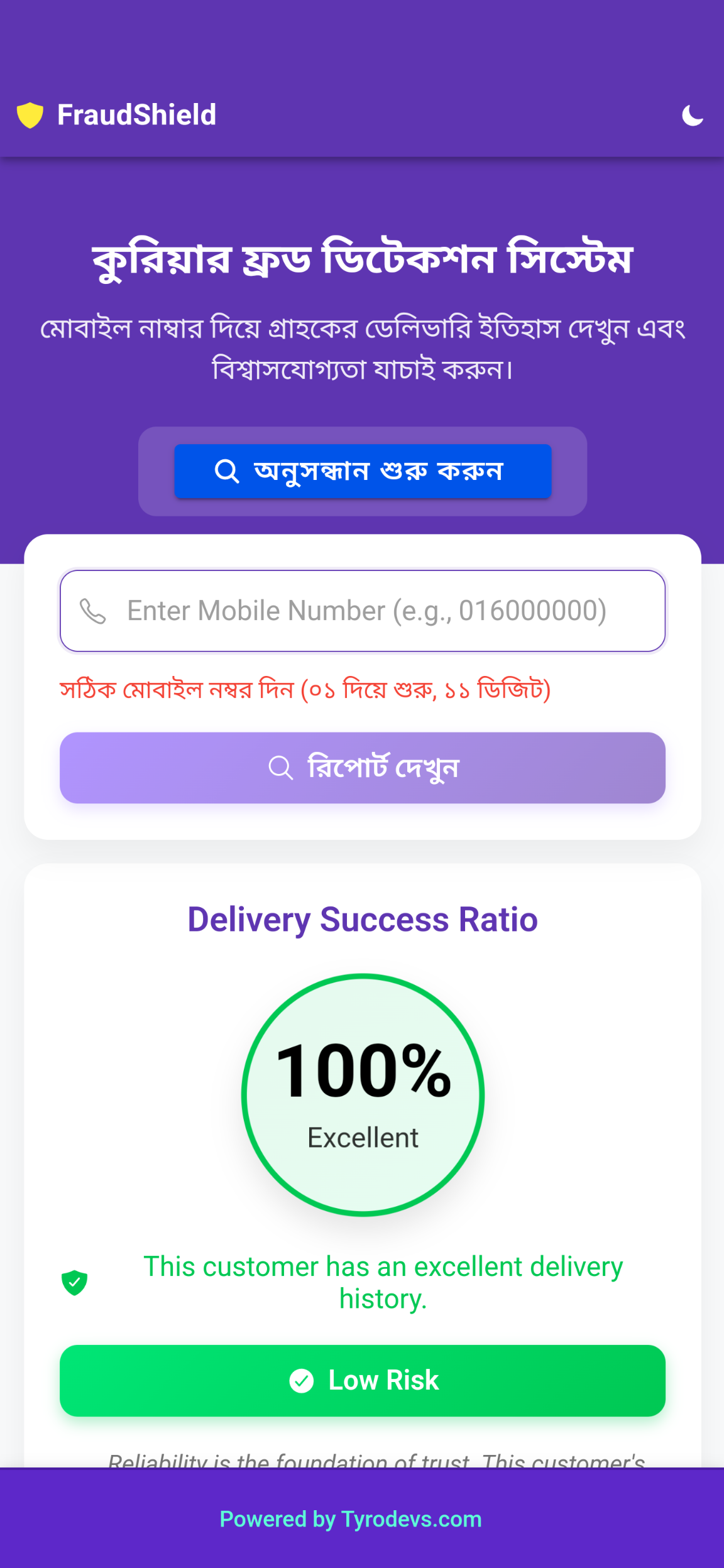Click the green shield verification icon
Image resolution: width=724 pixels, height=1568 pixels.
pos(74,1282)
